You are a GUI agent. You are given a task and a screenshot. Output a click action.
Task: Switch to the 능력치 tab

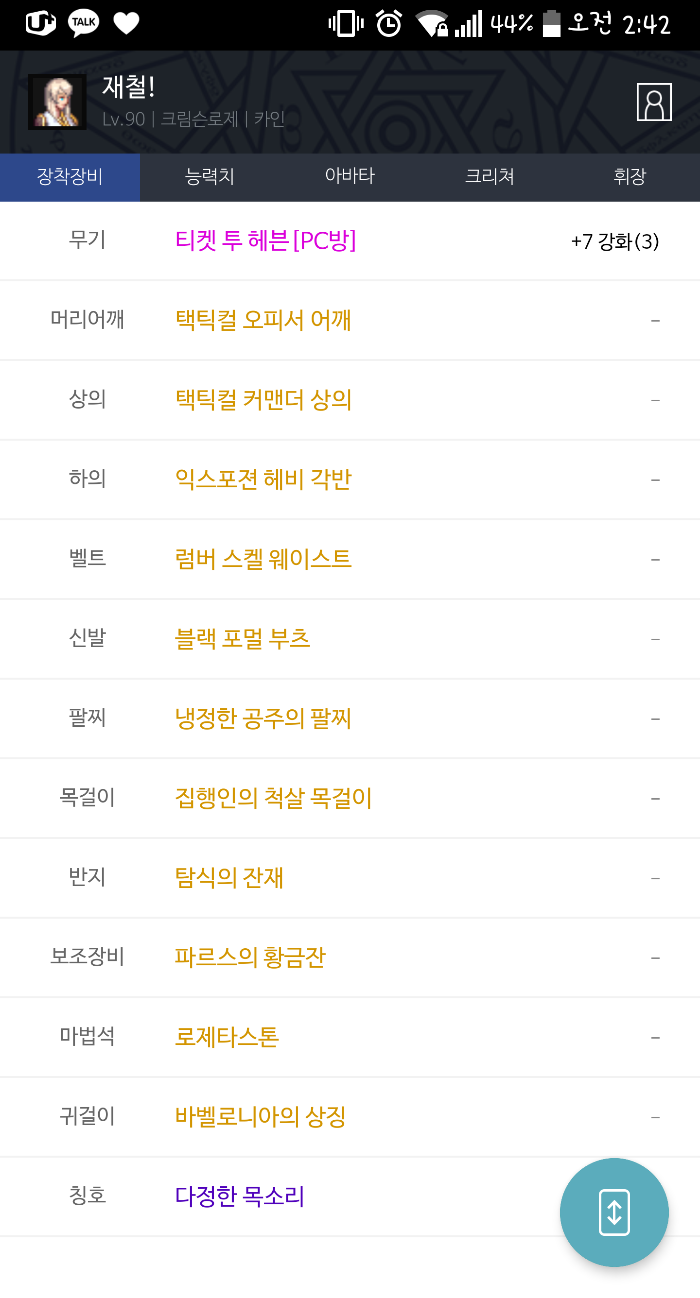tap(210, 177)
